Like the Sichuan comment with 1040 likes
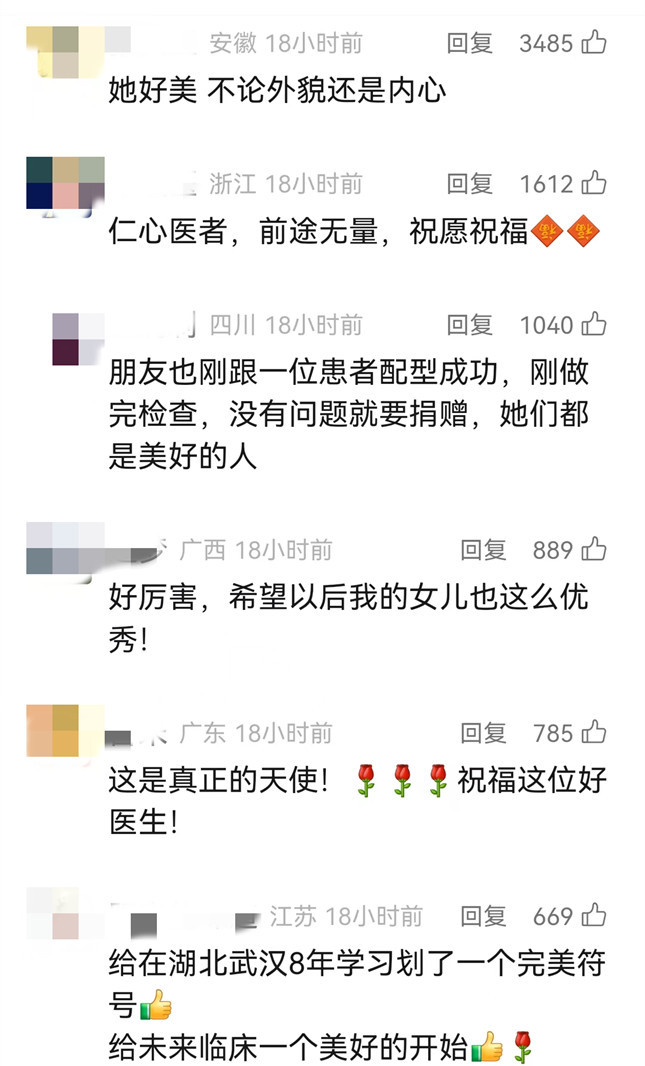The image size is (645, 1066). point(593,324)
